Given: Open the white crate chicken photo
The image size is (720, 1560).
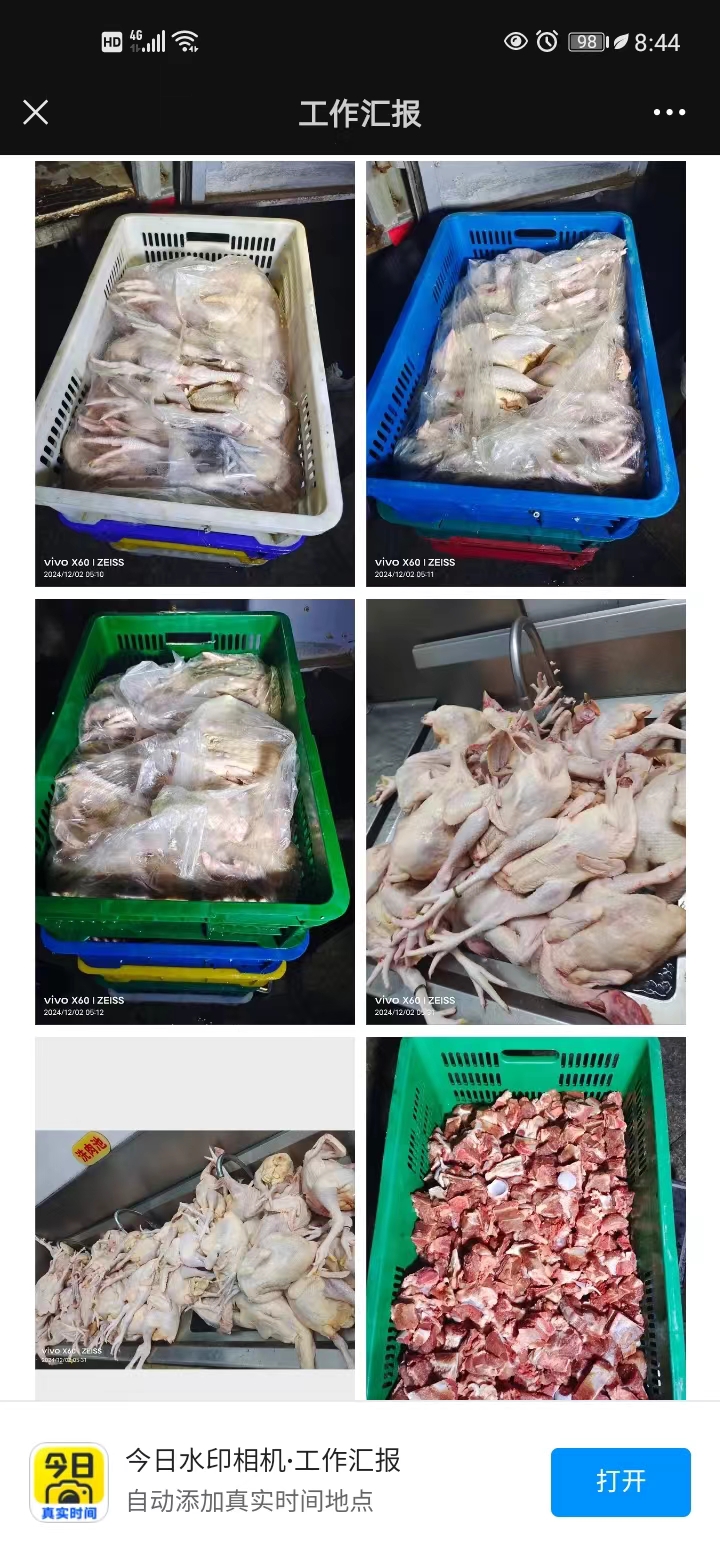Looking at the screenshot, I should point(195,374).
